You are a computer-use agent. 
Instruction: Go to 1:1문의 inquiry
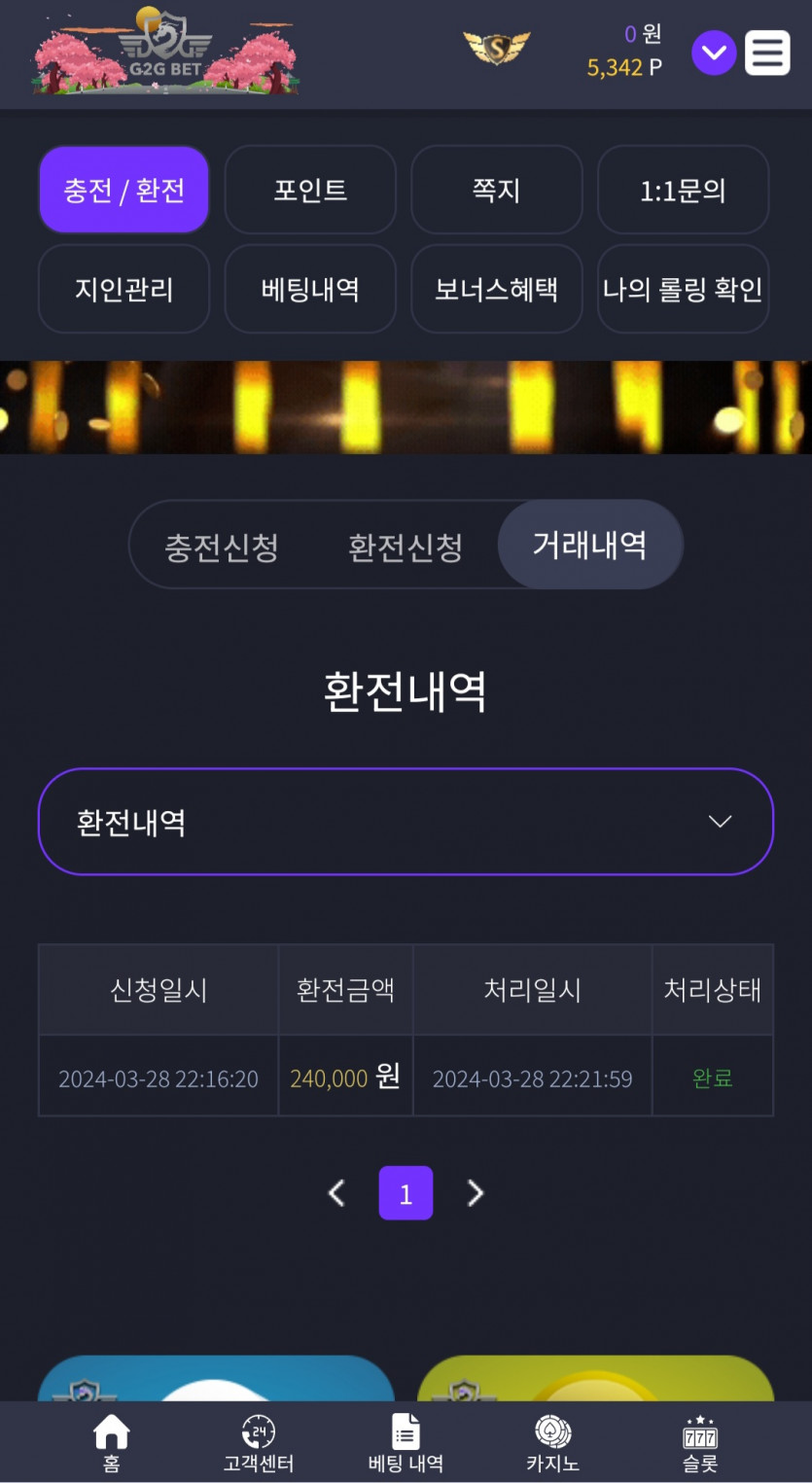tap(684, 190)
